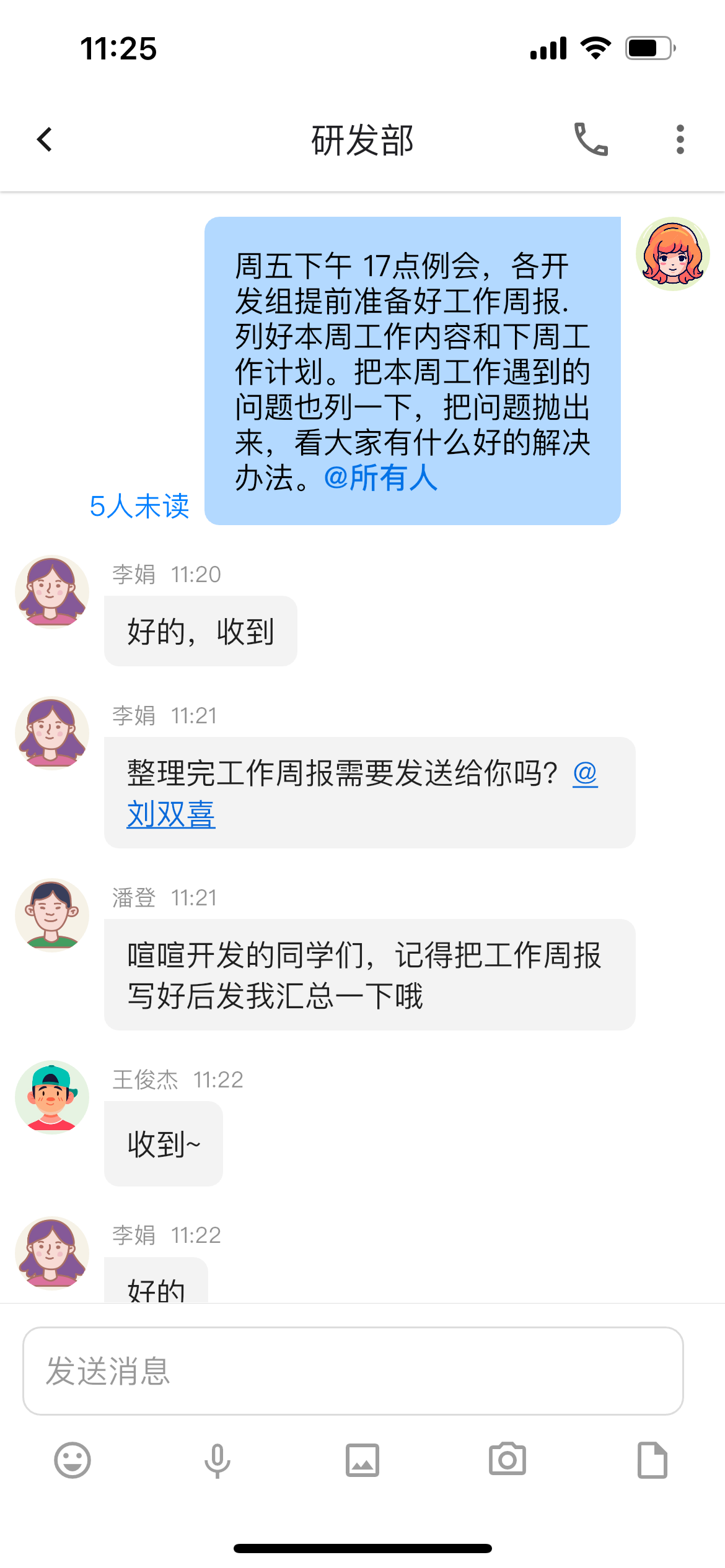The image size is (725, 1568).
Task: Attach a picture from gallery
Action: pyautogui.click(x=362, y=1460)
